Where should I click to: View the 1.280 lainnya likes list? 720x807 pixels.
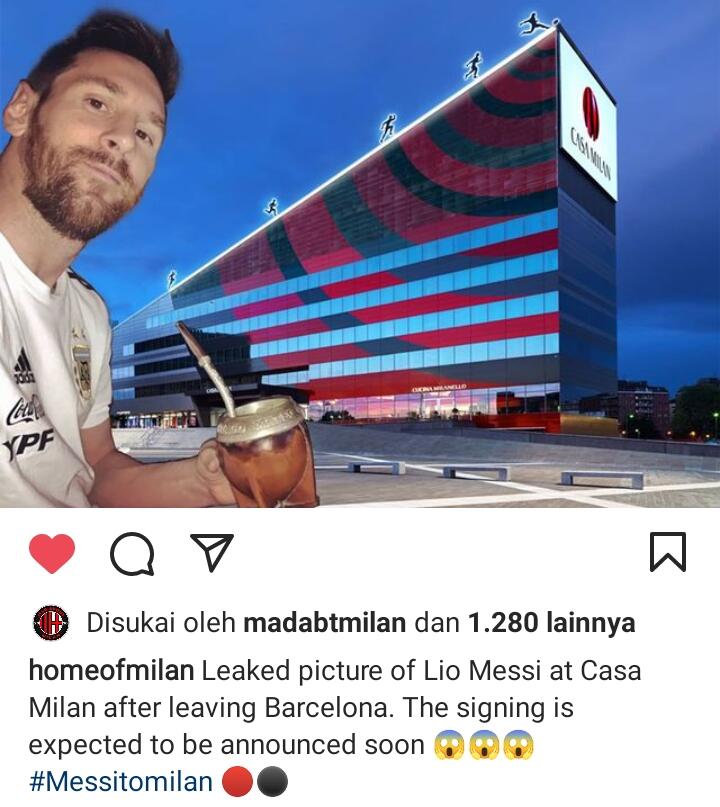coord(551,623)
